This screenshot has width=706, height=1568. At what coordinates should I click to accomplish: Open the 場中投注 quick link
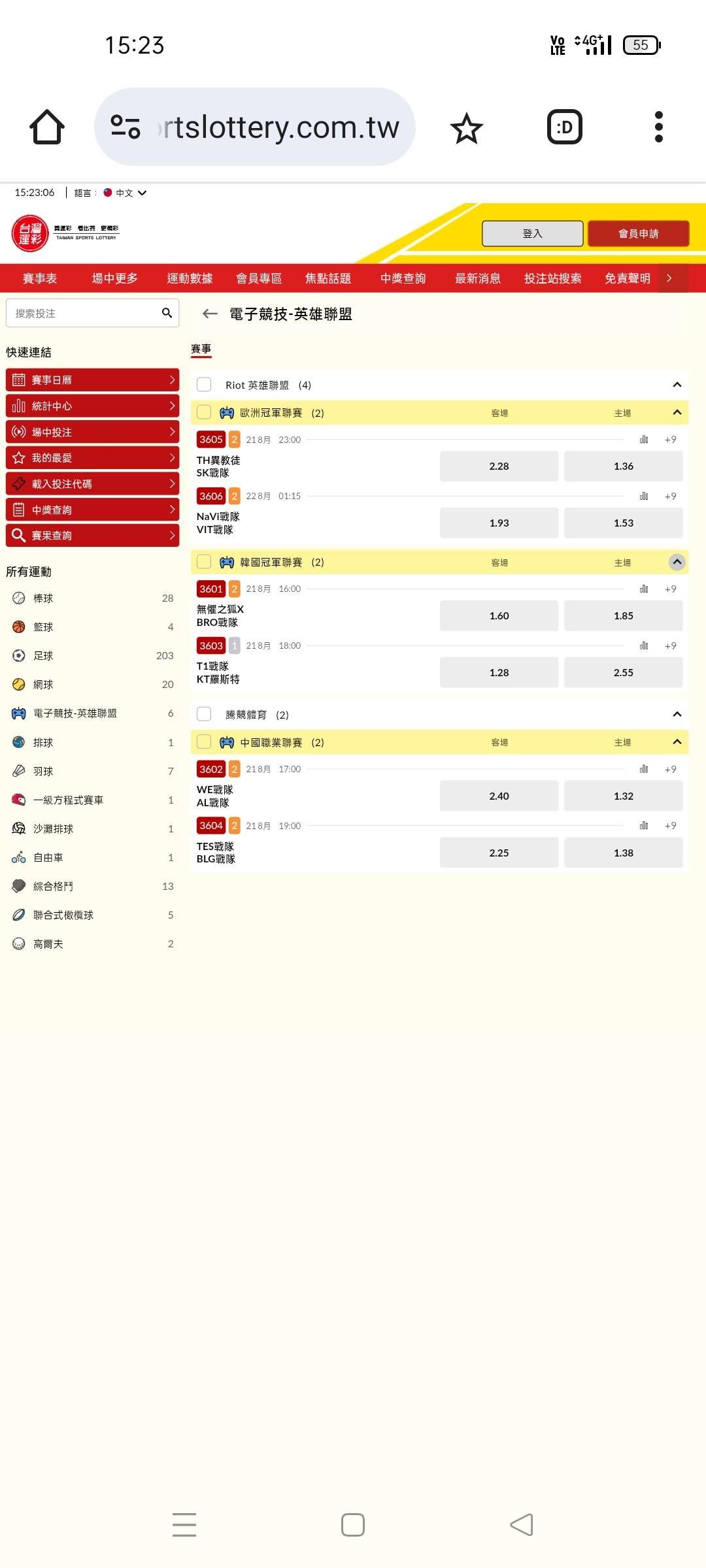92,432
